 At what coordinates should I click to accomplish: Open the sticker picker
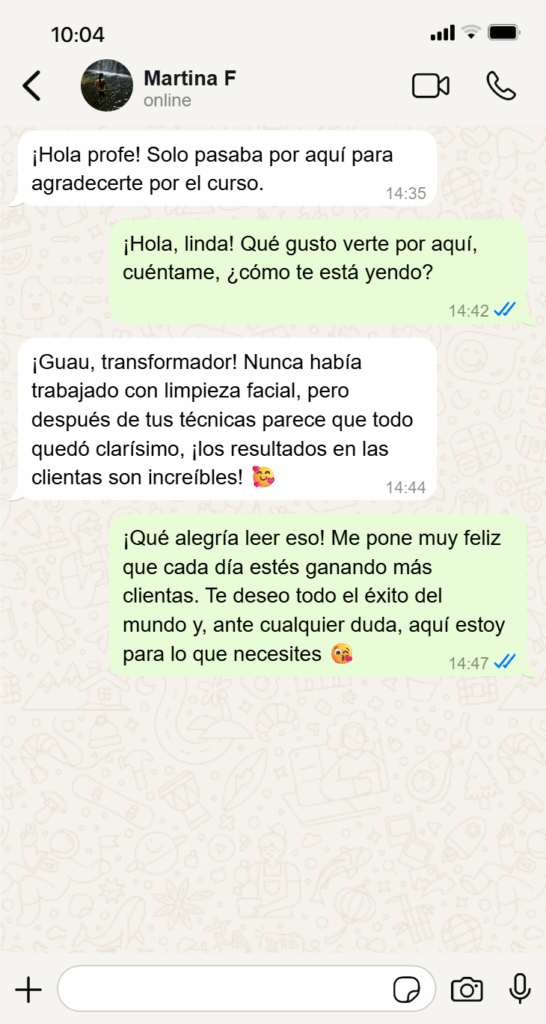[406, 990]
